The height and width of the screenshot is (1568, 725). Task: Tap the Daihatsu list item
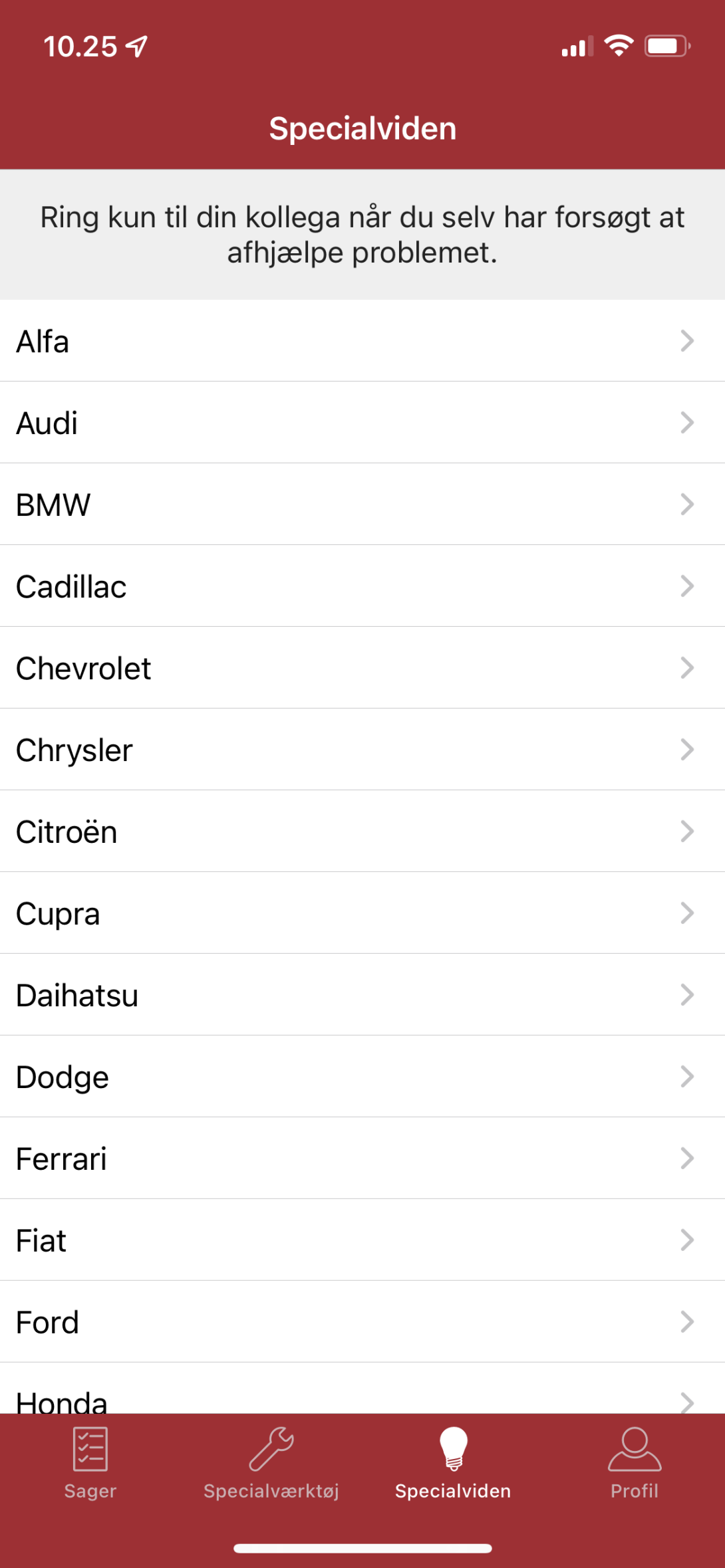click(362, 995)
